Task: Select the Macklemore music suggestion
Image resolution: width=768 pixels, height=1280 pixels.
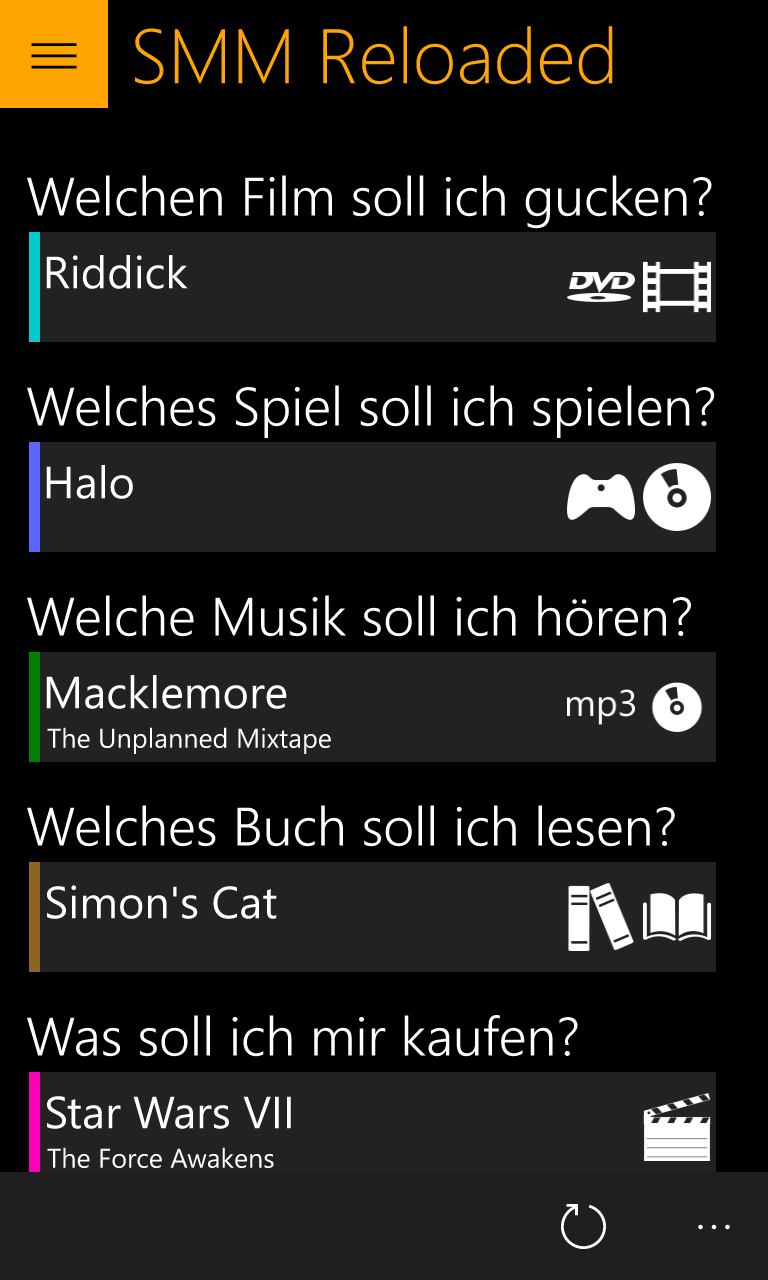Action: (x=373, y=707)
